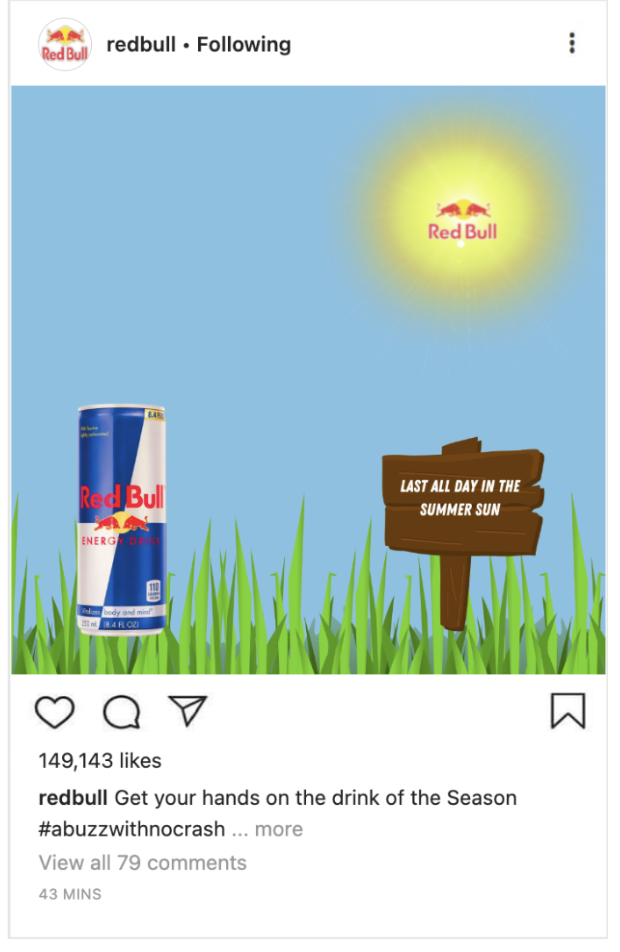The height and width of the screenshot is (952, 620).
Task: Open the 149,143 likes list
Action: [x=100, y=761]
